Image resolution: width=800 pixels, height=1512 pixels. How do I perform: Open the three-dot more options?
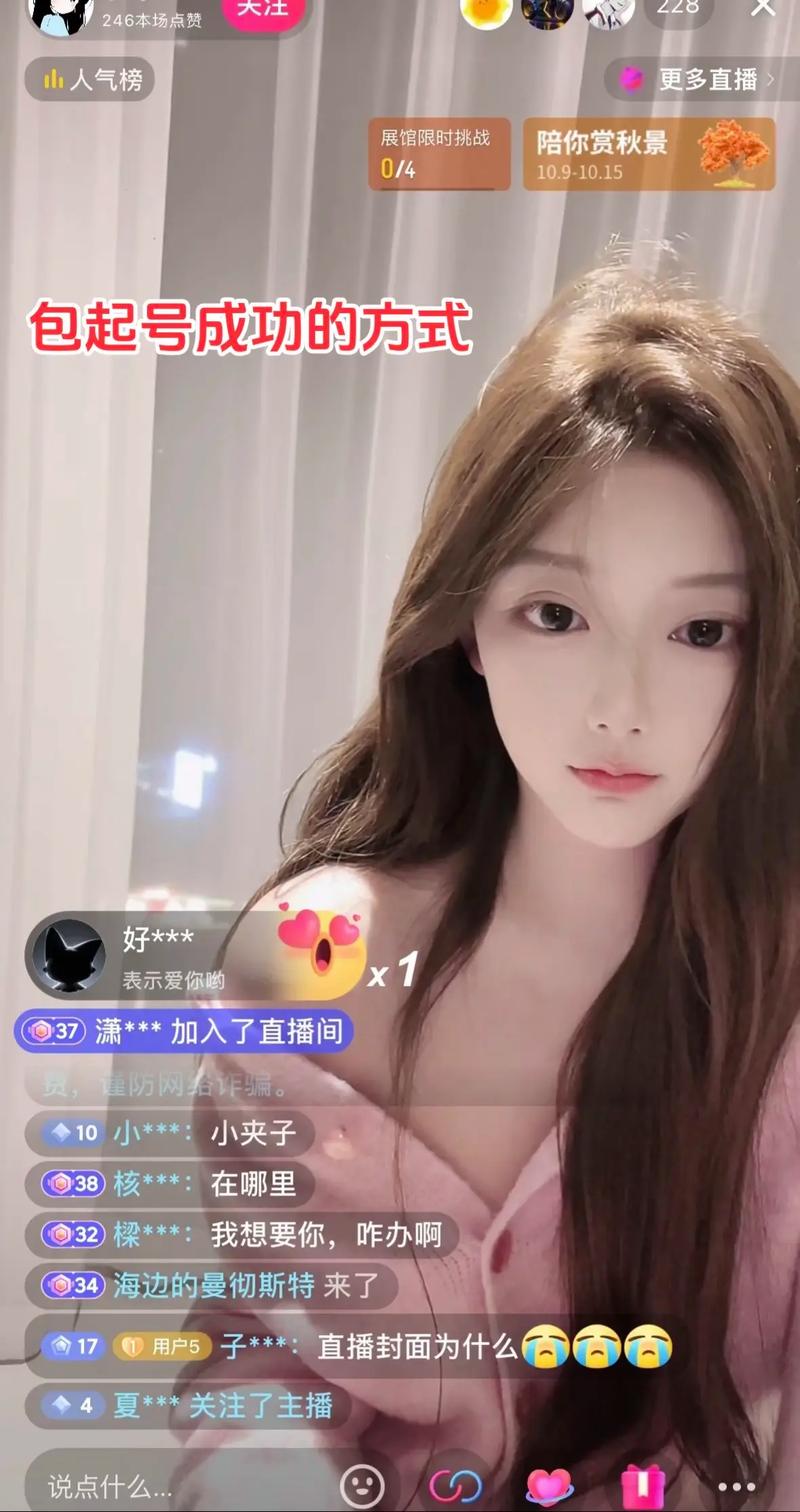(x=737, y=1486)
